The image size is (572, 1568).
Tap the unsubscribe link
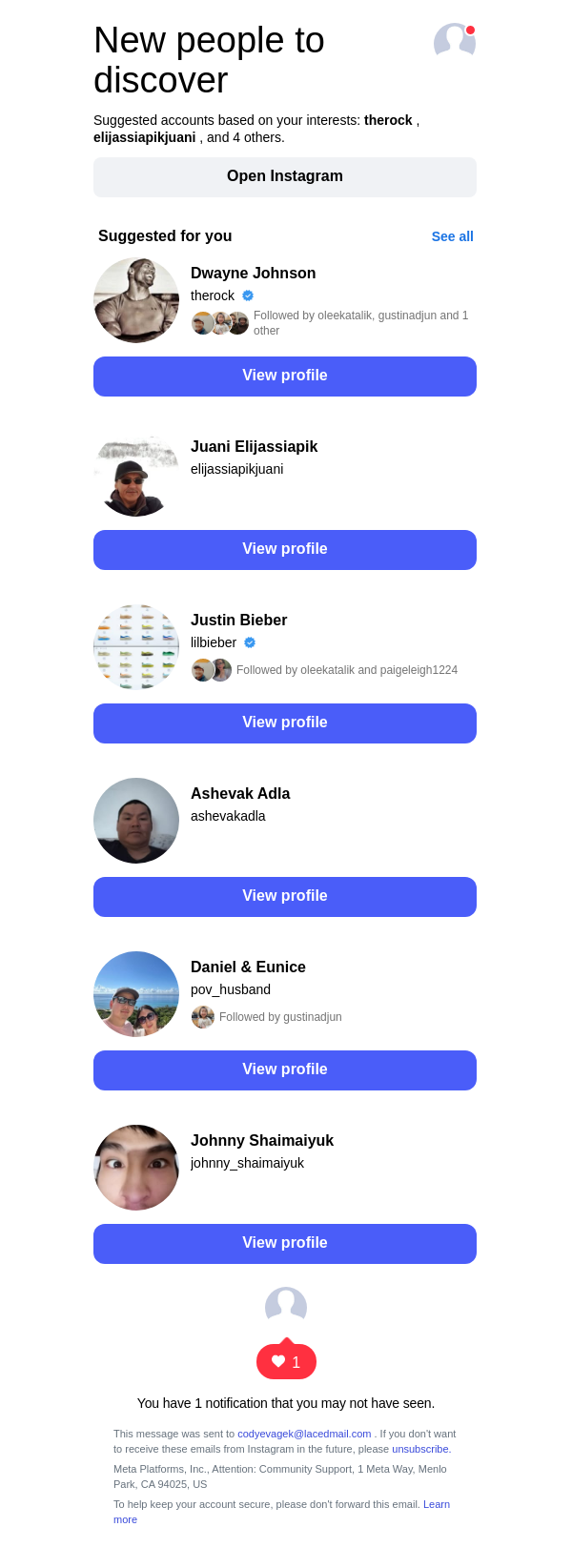pyautogui.click(x=420, y=1449)
